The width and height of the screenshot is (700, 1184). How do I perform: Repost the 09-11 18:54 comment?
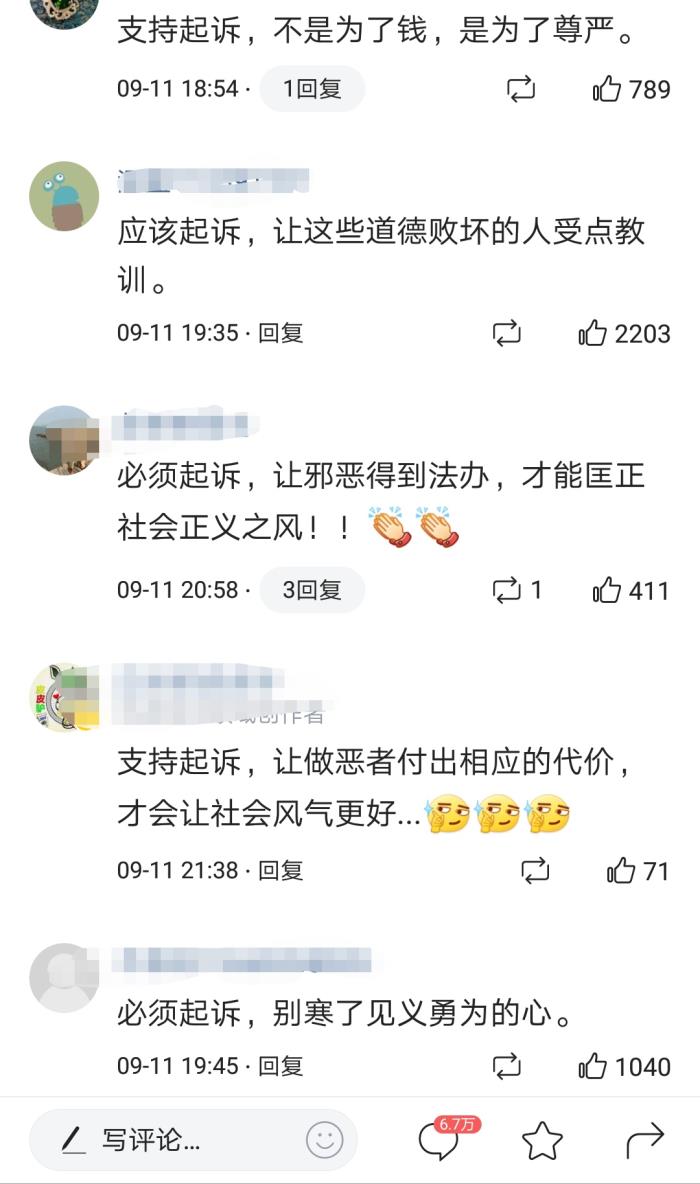[521, 90]
